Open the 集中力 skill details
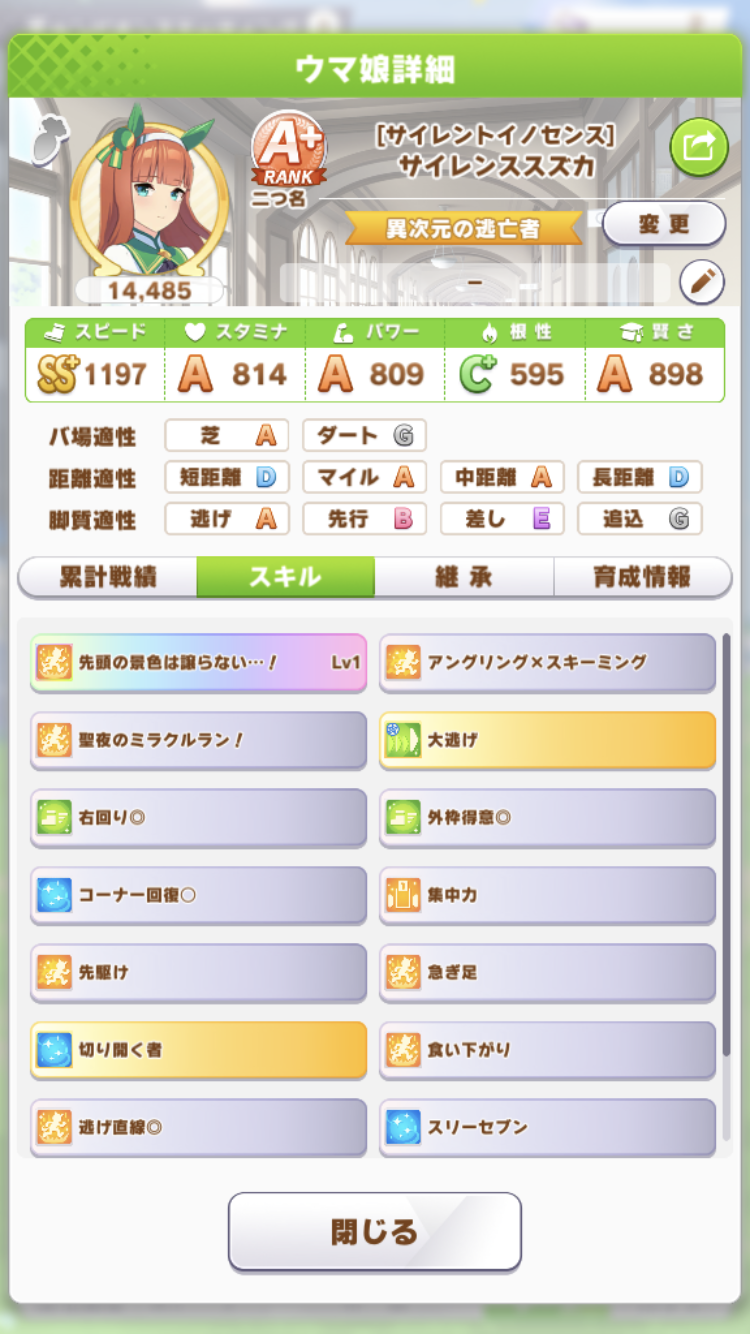This screenshot has width=750, height=1334. (547, 895)
